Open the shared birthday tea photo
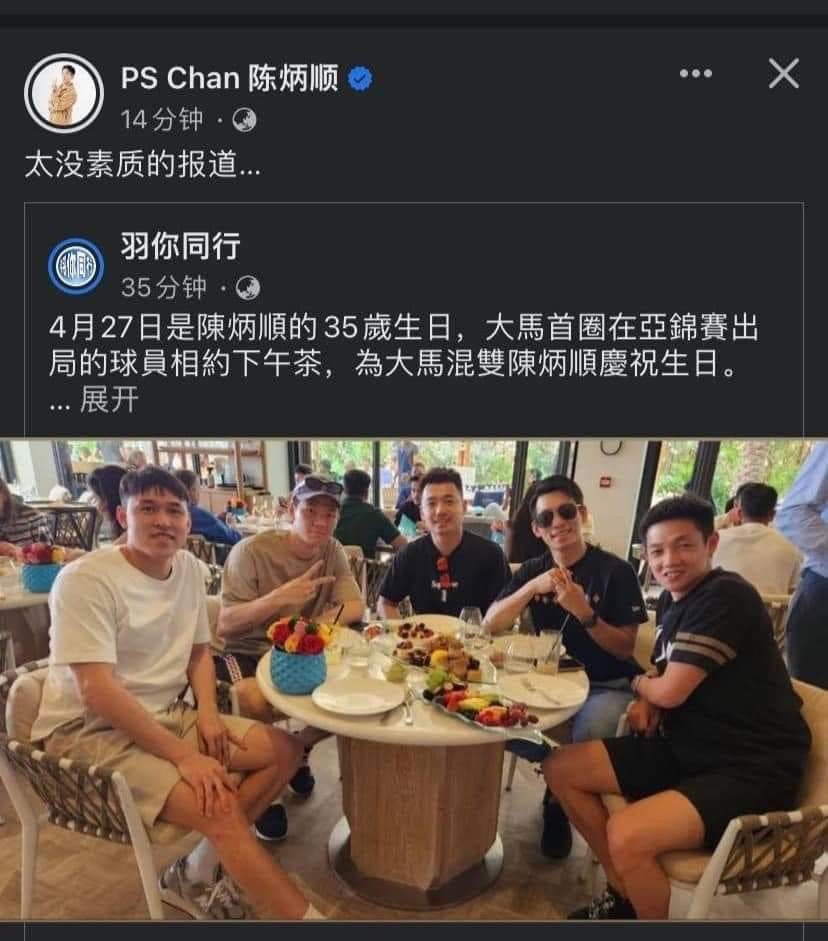Viewport: 828px width, 941px height. pyautogui.click(x=414, y=678)
